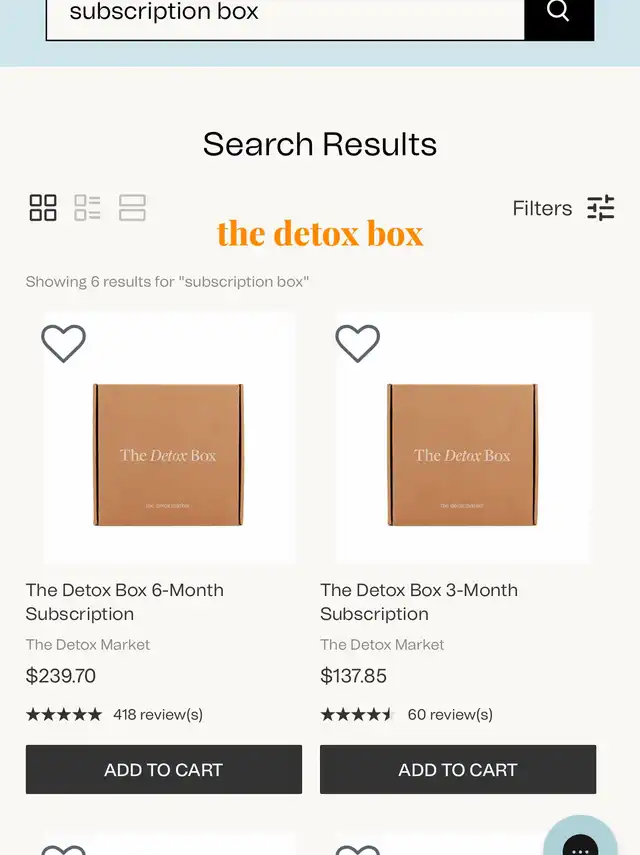Switch to the large card view layout
The image size is (640, 855).
(132, 208)
